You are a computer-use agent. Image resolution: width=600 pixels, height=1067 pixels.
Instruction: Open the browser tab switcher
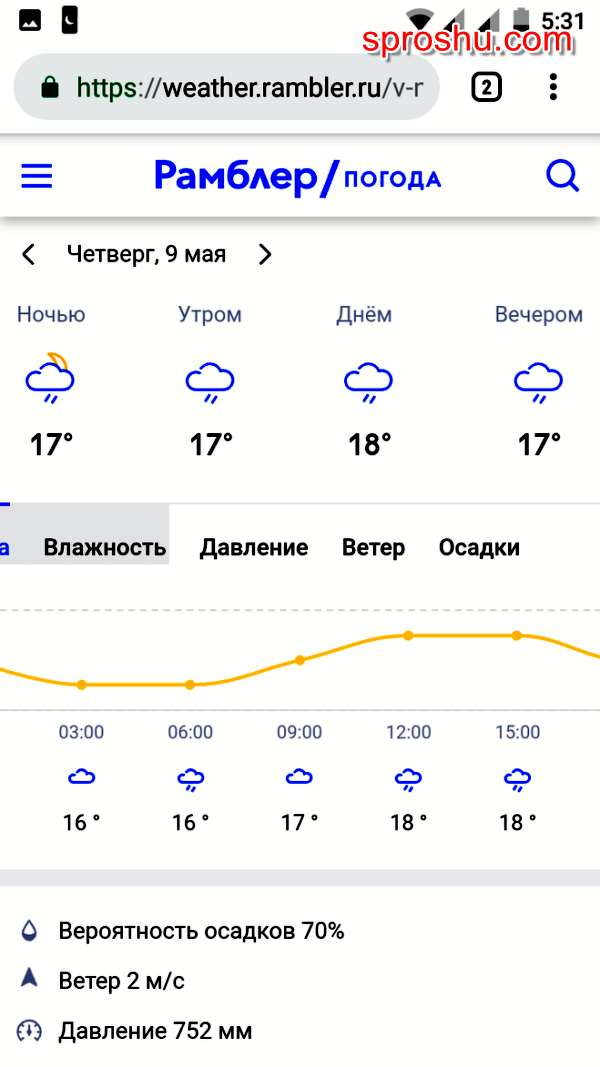coord(486,88)
